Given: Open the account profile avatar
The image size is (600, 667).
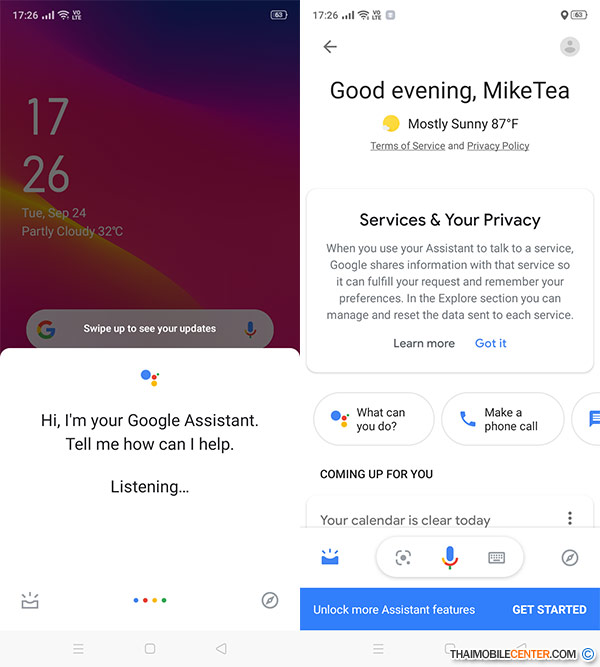Looking at the screenshot, I should (570, 47).
